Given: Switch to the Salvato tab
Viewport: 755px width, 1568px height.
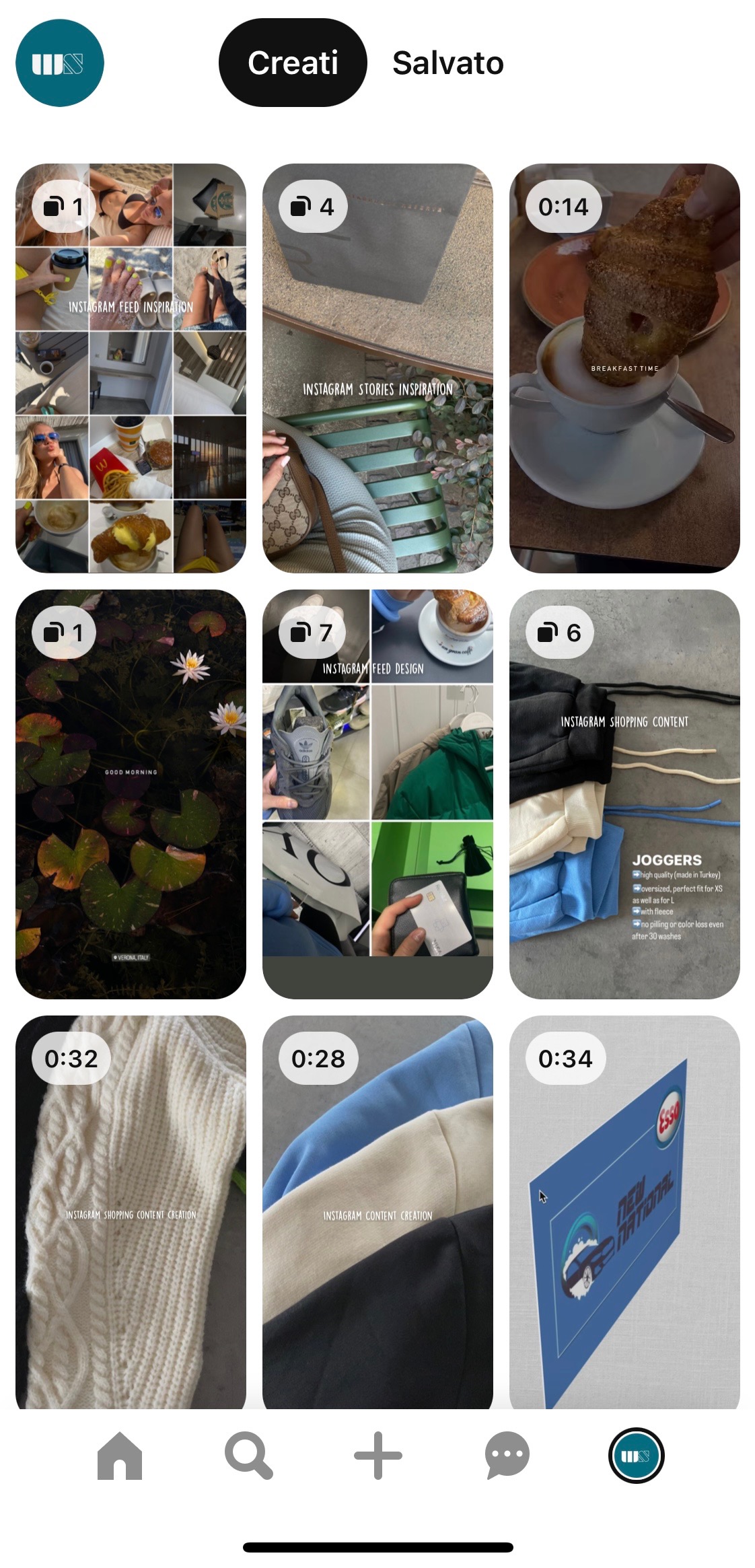Looking at the screenshot, I should coord(447,63).
